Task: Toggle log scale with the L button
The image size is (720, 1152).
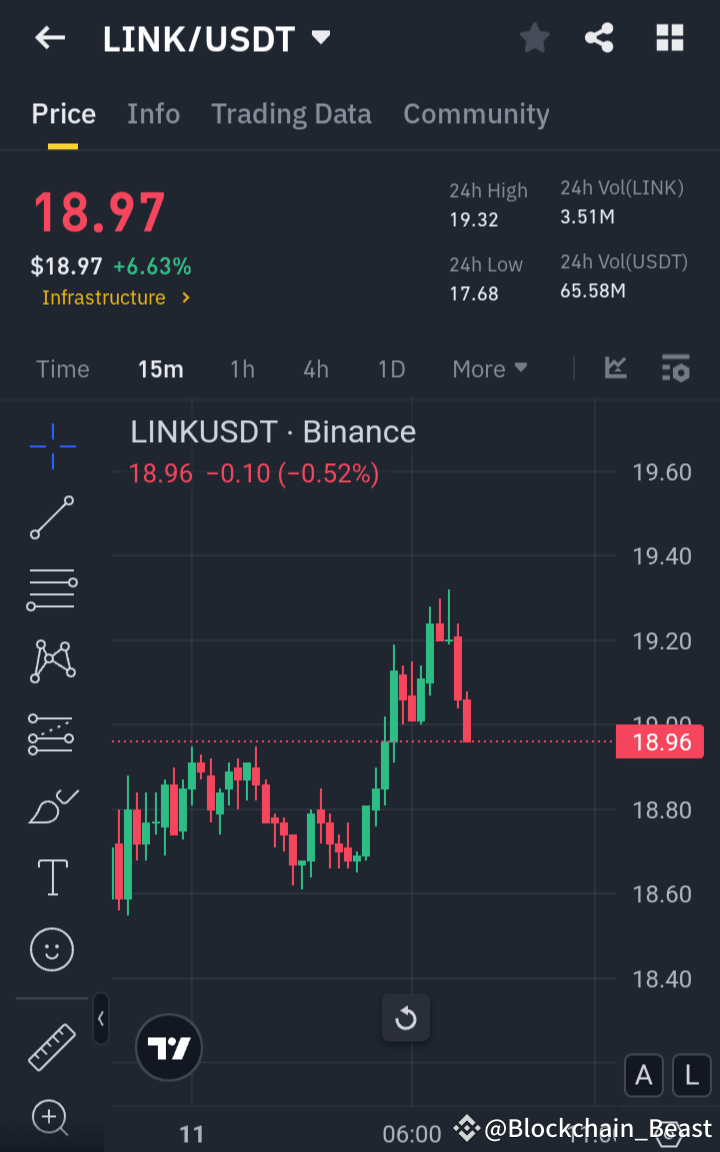Action: 691,1075
